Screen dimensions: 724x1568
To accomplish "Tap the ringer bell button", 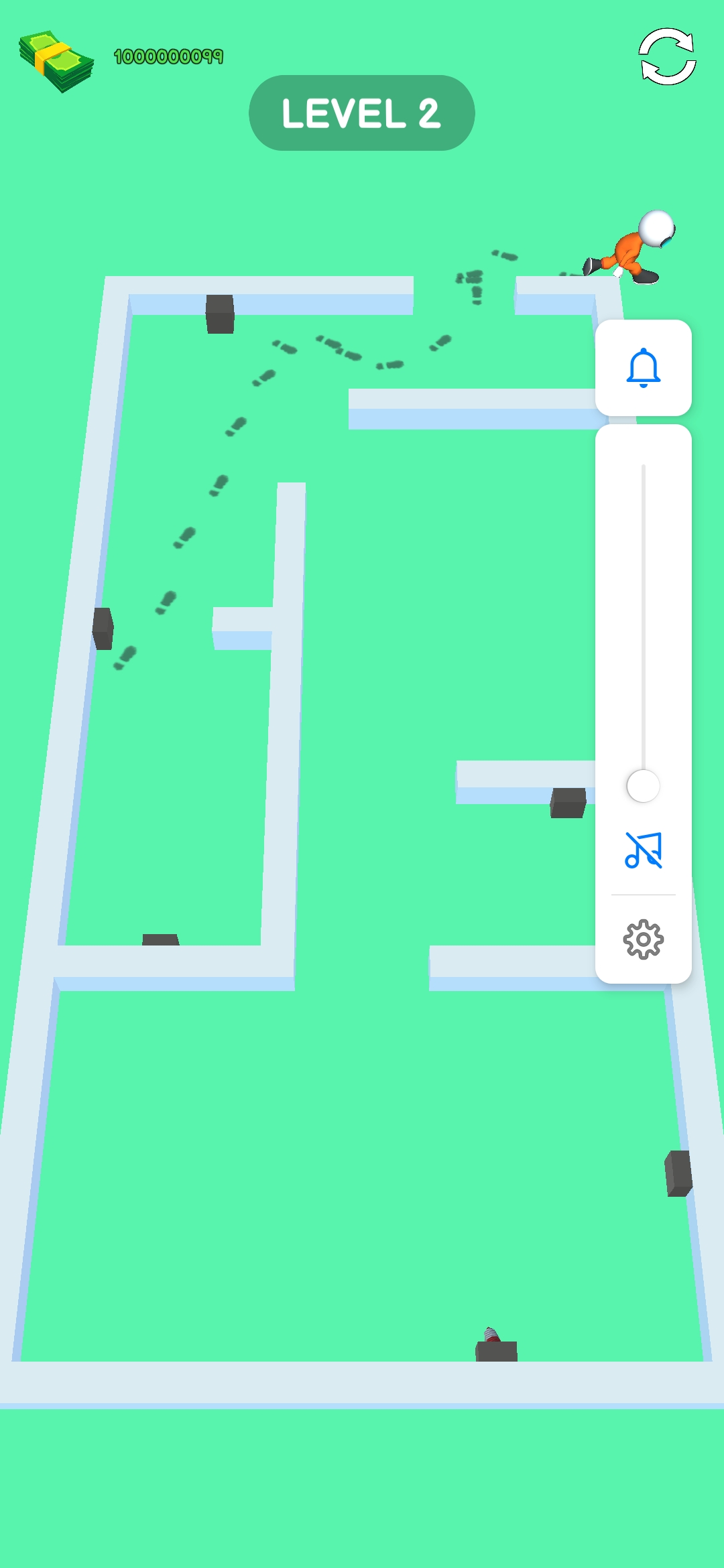I will 644,368.
